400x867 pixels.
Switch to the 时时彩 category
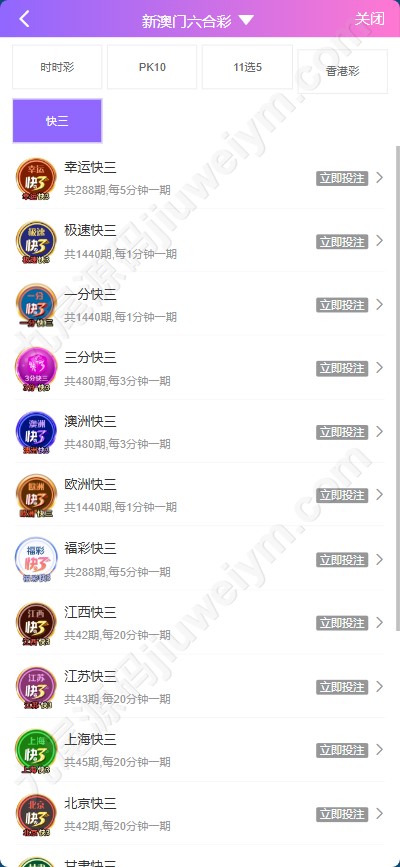pyautogui.click(x=57, y=67)
